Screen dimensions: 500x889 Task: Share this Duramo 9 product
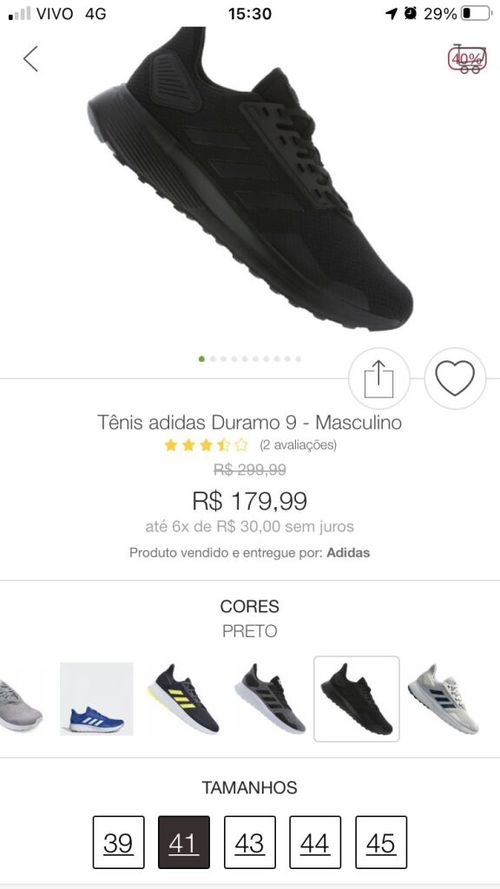pyautogui.click(x=379, y=378)
